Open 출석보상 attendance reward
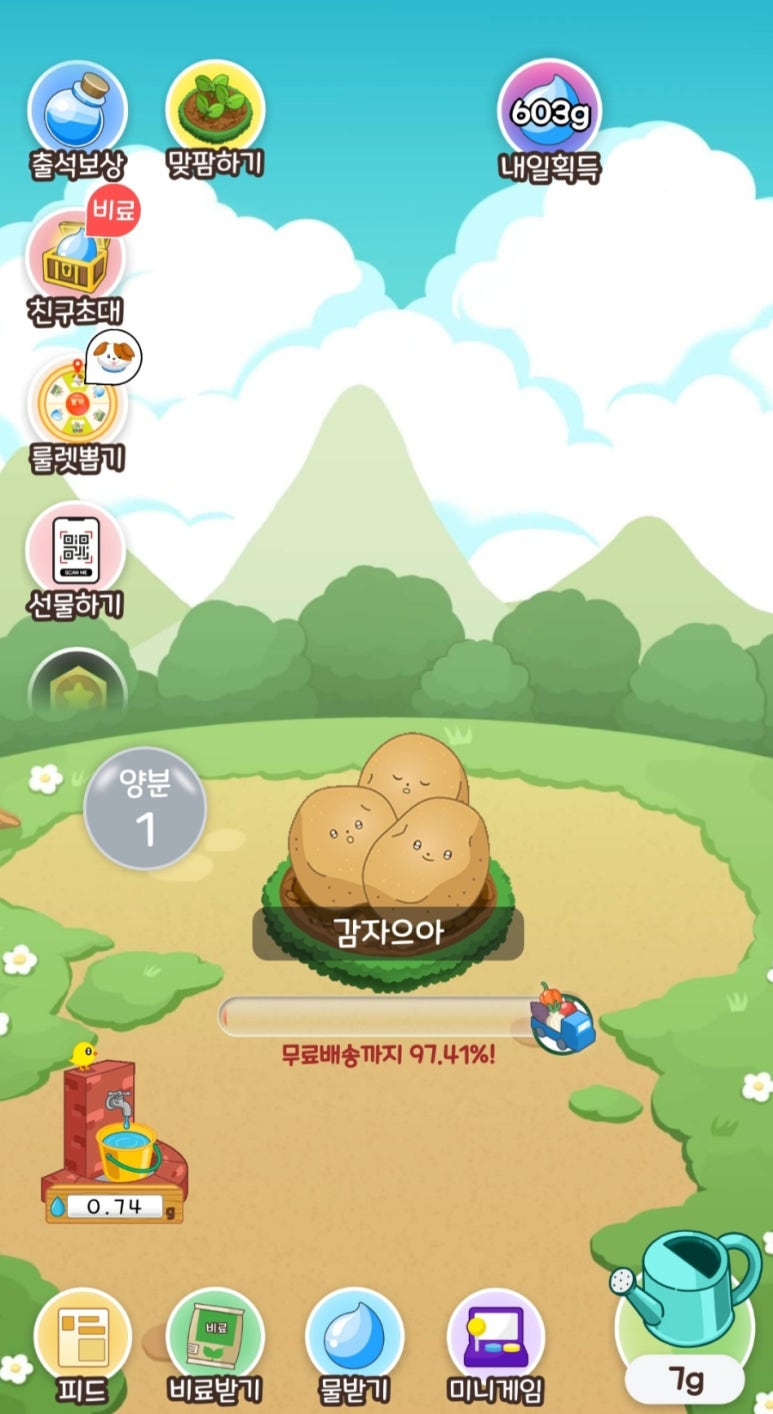 click(77, 110)
